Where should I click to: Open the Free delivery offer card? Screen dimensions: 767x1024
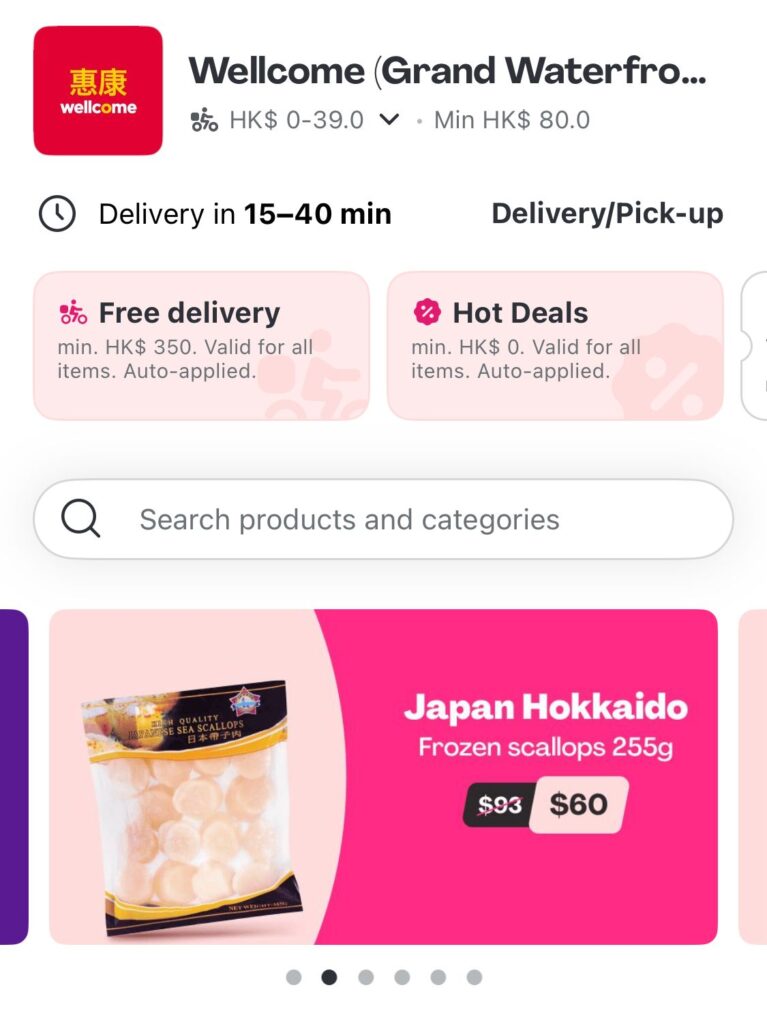201,345
